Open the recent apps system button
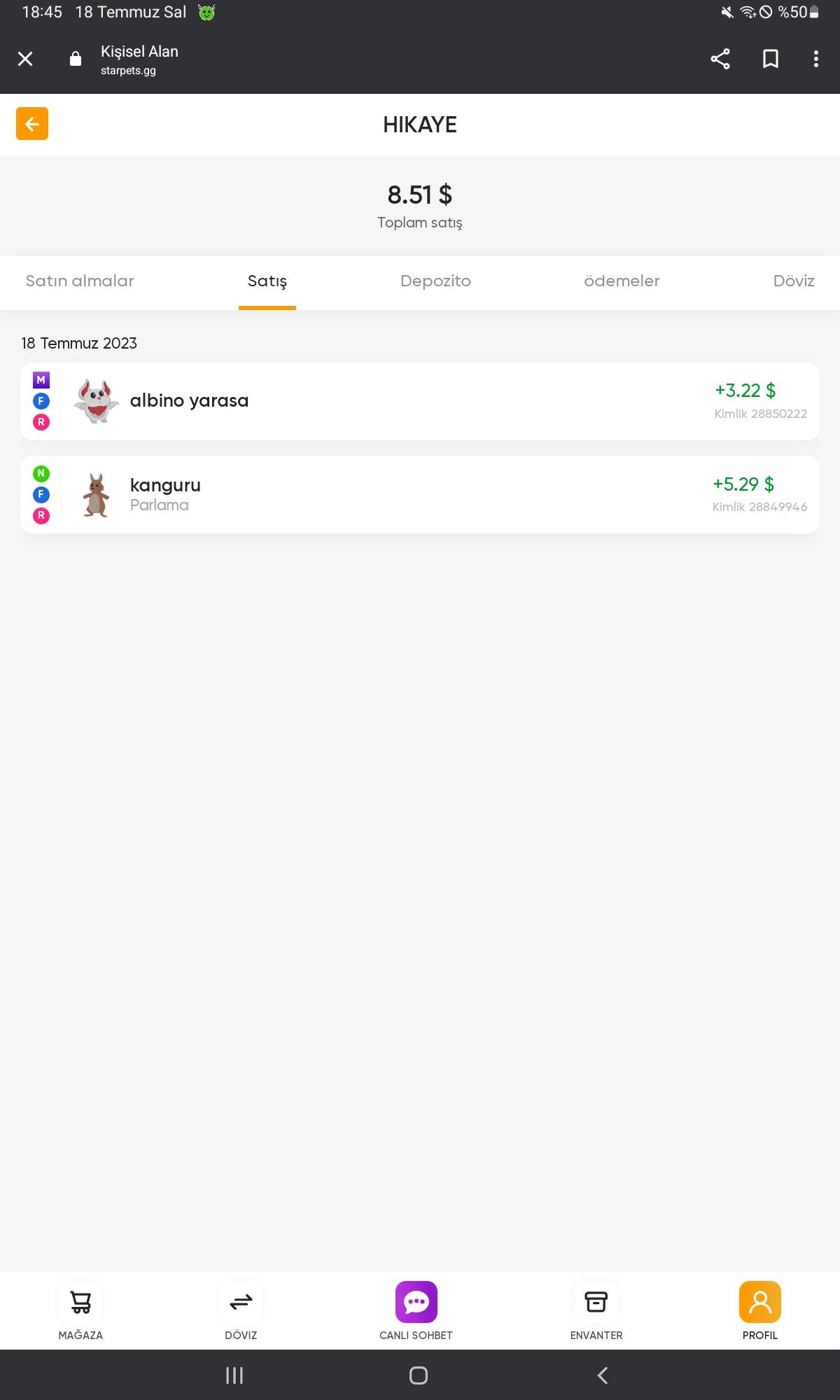Viewport: 840px width, 1400px height. [x=234, y=1375]
